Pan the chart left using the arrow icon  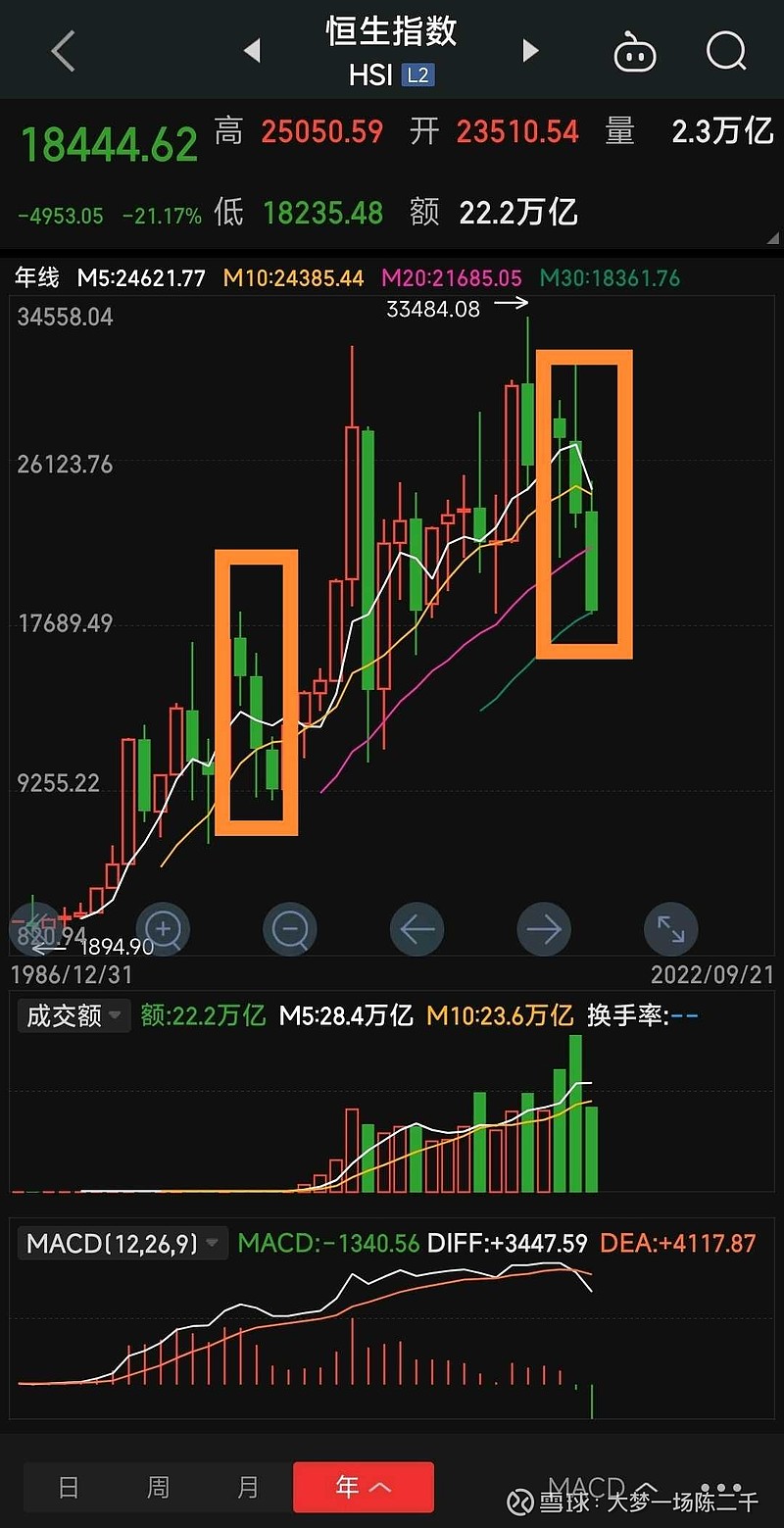point(416,929)
